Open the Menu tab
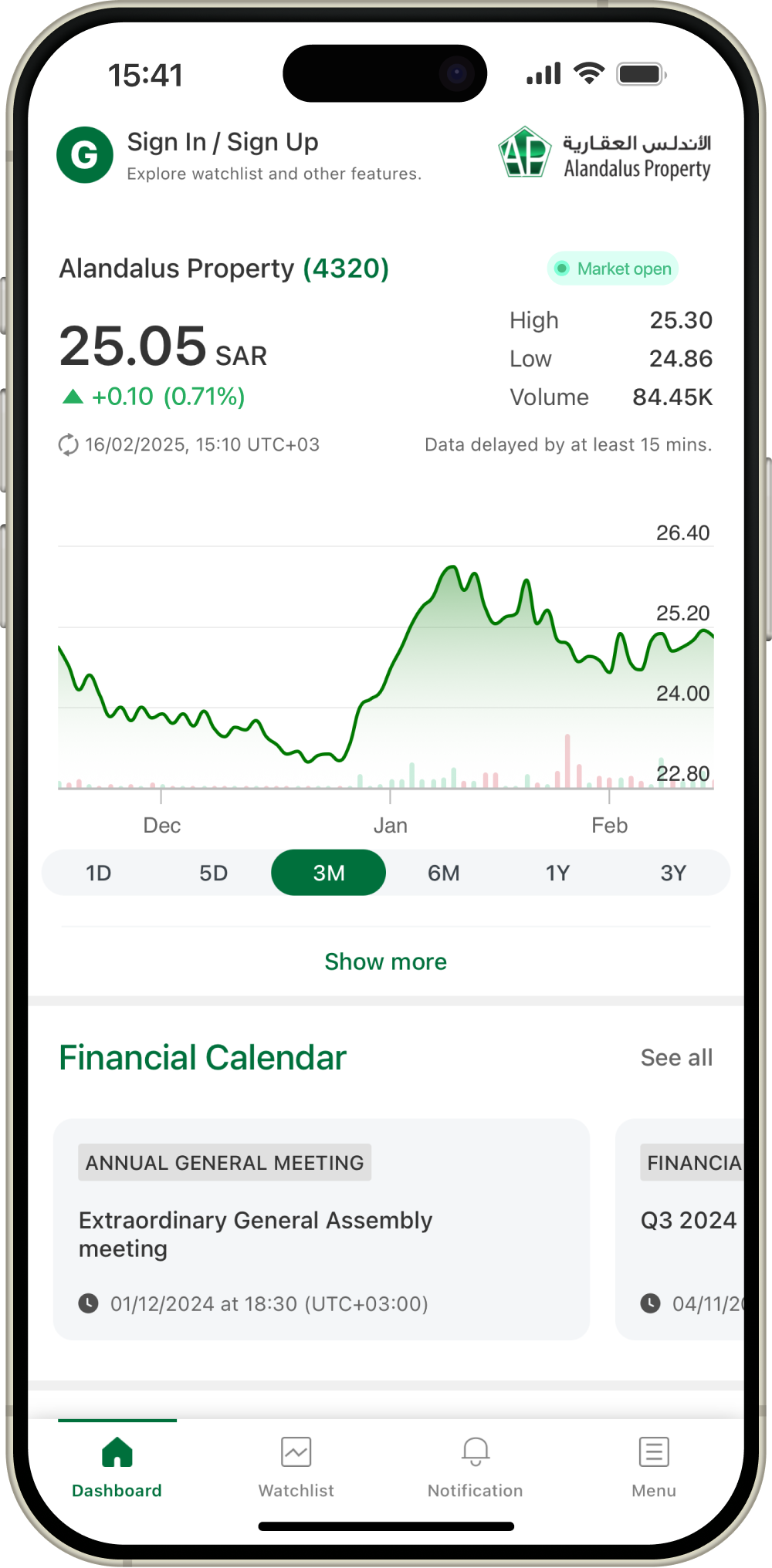 [x=654, y=1466]
